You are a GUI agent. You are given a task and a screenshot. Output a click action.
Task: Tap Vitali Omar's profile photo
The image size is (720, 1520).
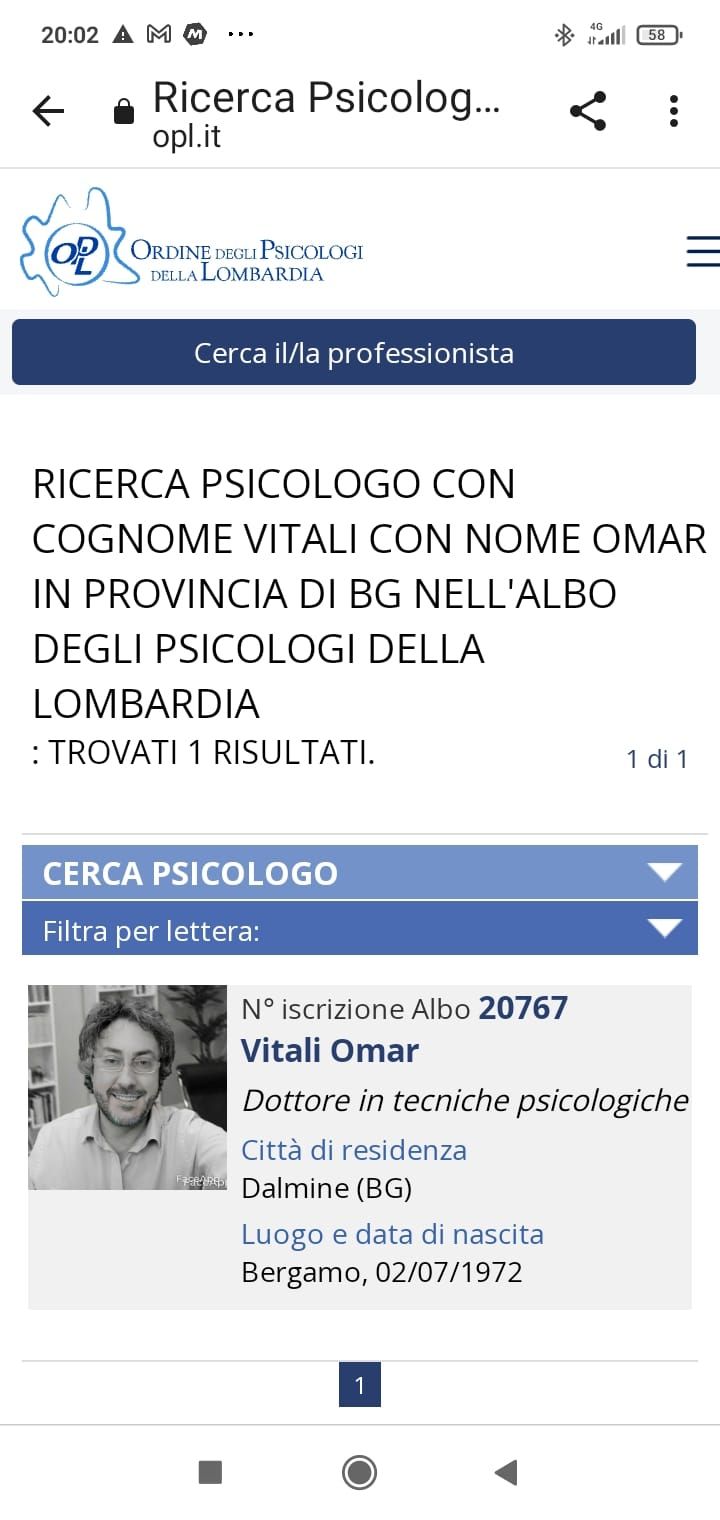click(127, 1087)
